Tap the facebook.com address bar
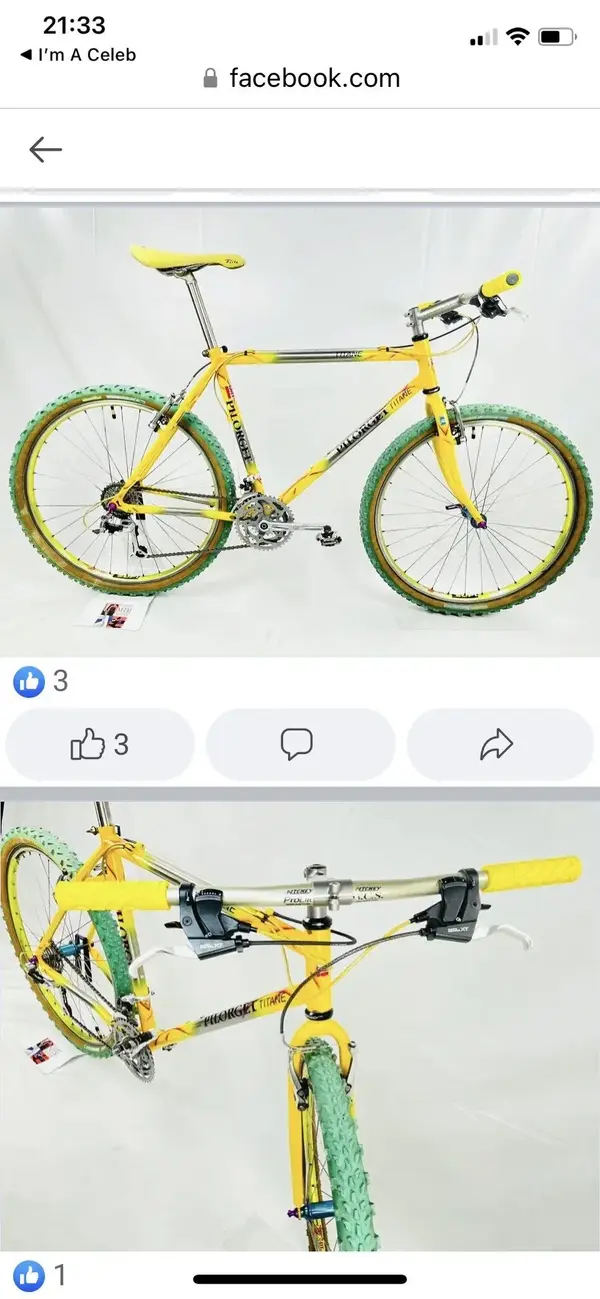 300,78
